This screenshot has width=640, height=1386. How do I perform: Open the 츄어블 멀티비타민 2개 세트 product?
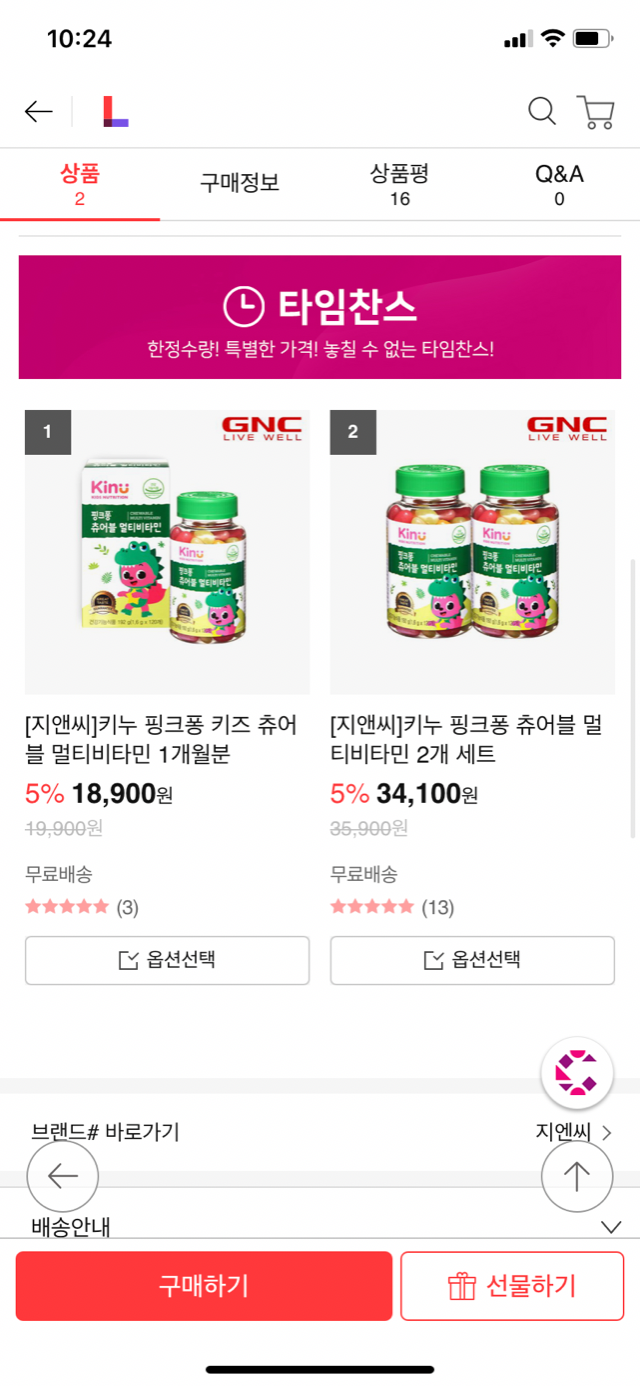tap(472, 552)
